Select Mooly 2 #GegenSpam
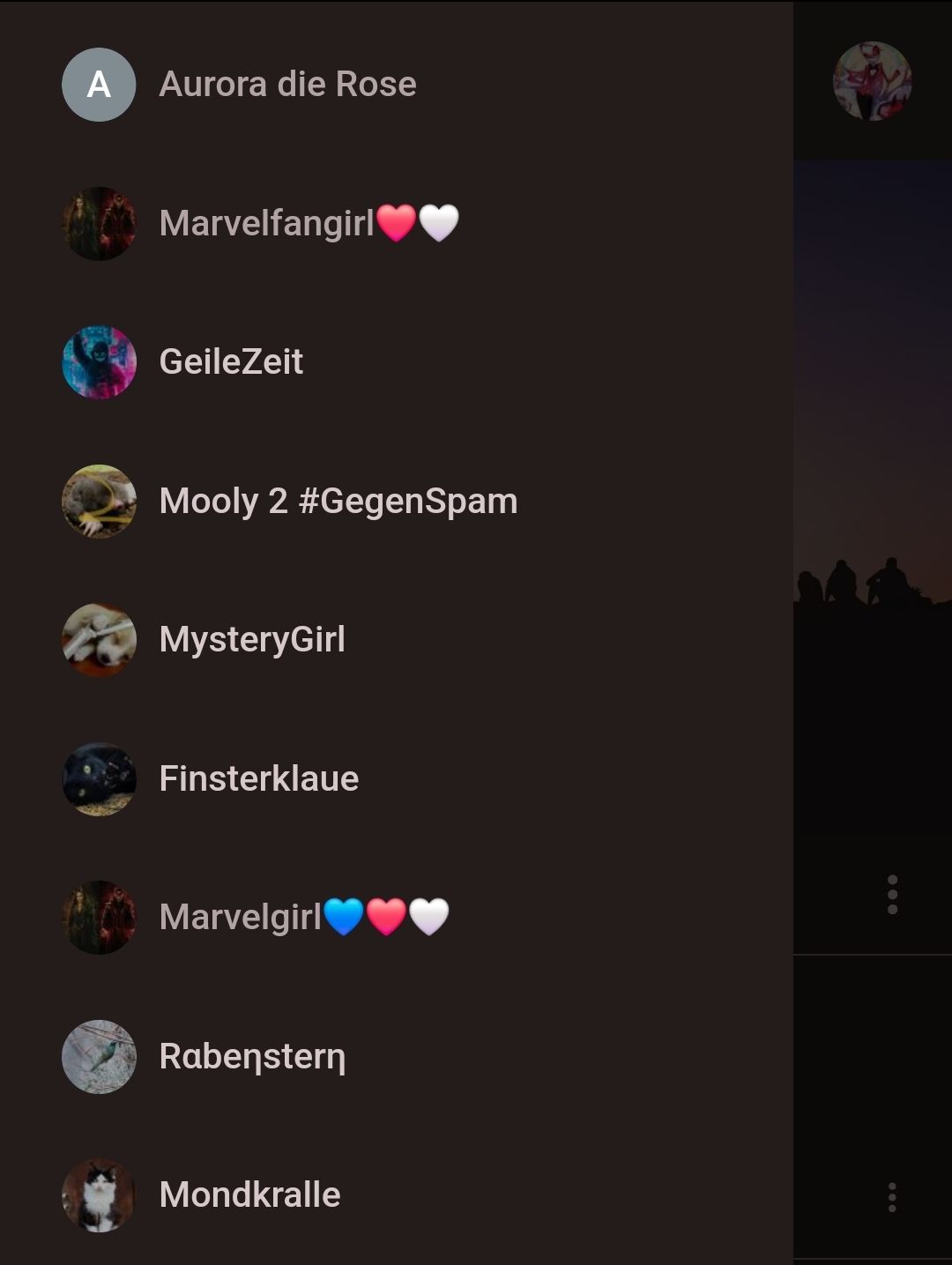Image resolution: width=952 pixels, height=1265 pixels. click(338, 501)
